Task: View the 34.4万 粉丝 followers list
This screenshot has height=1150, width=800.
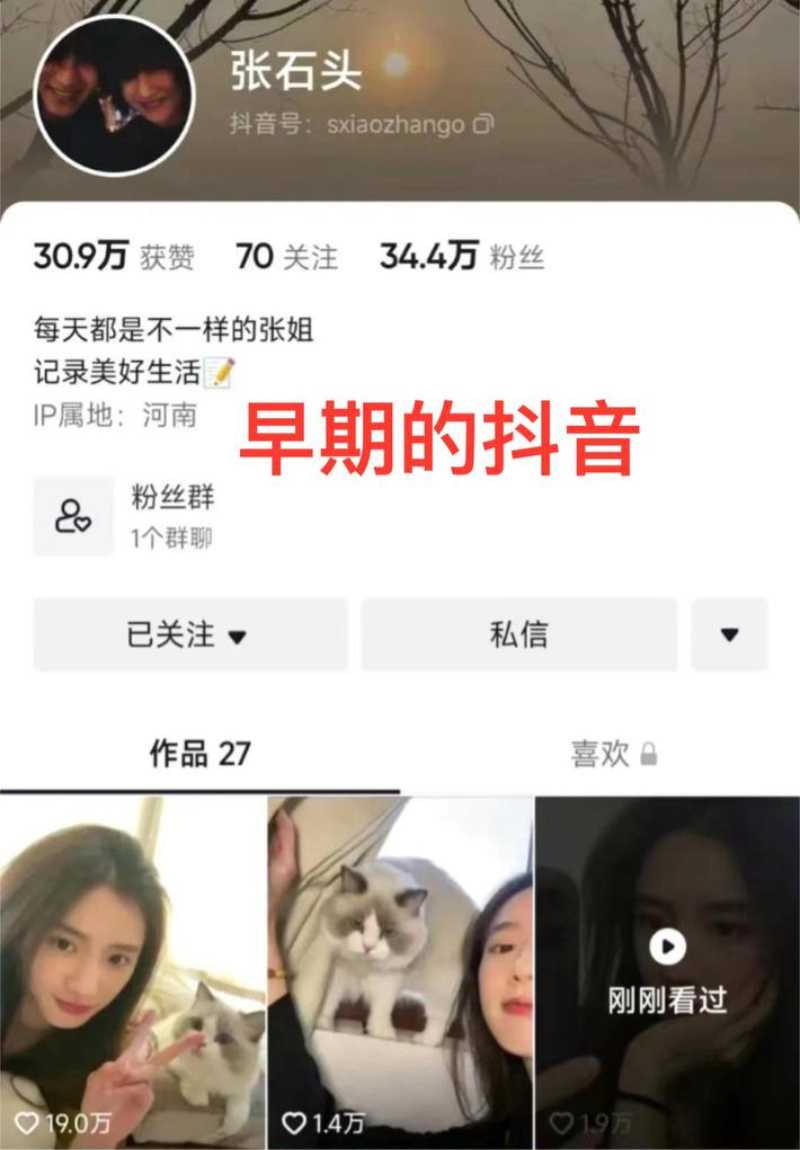Action: [x=461, y=257]
